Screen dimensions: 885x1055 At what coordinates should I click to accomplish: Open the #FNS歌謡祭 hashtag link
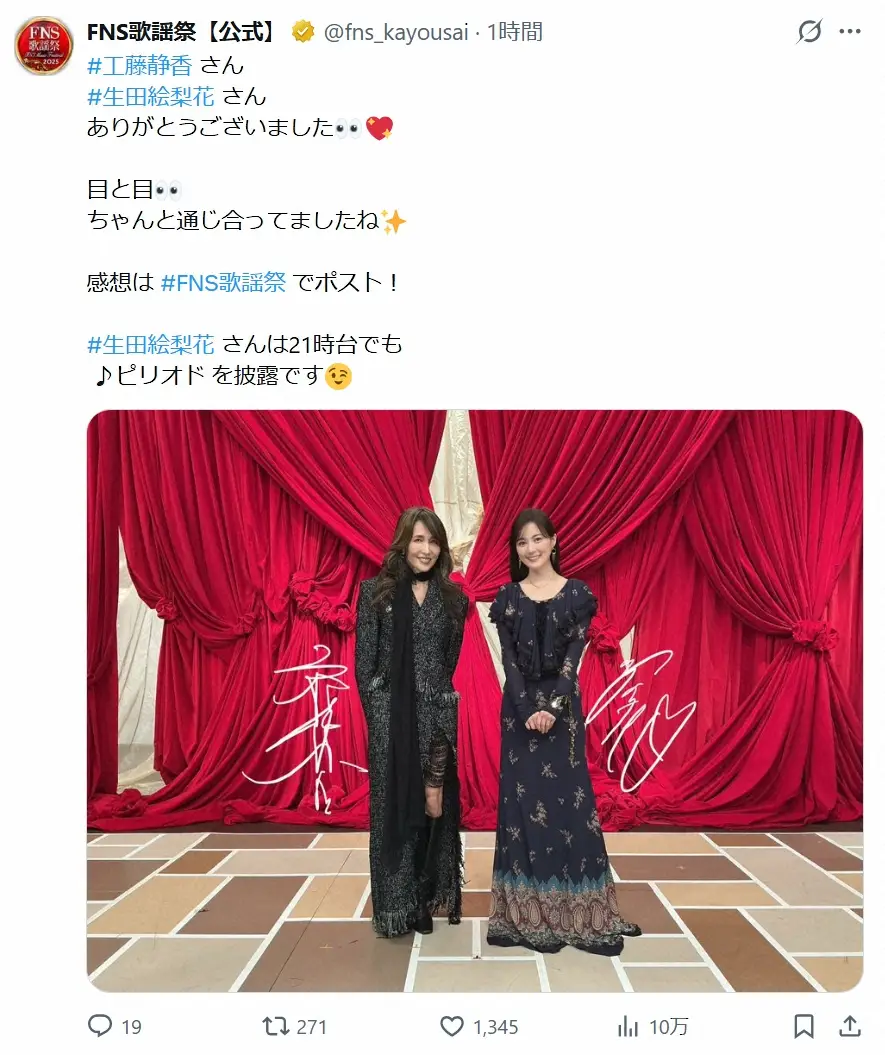pyautogui.click(x=223, y=282)
